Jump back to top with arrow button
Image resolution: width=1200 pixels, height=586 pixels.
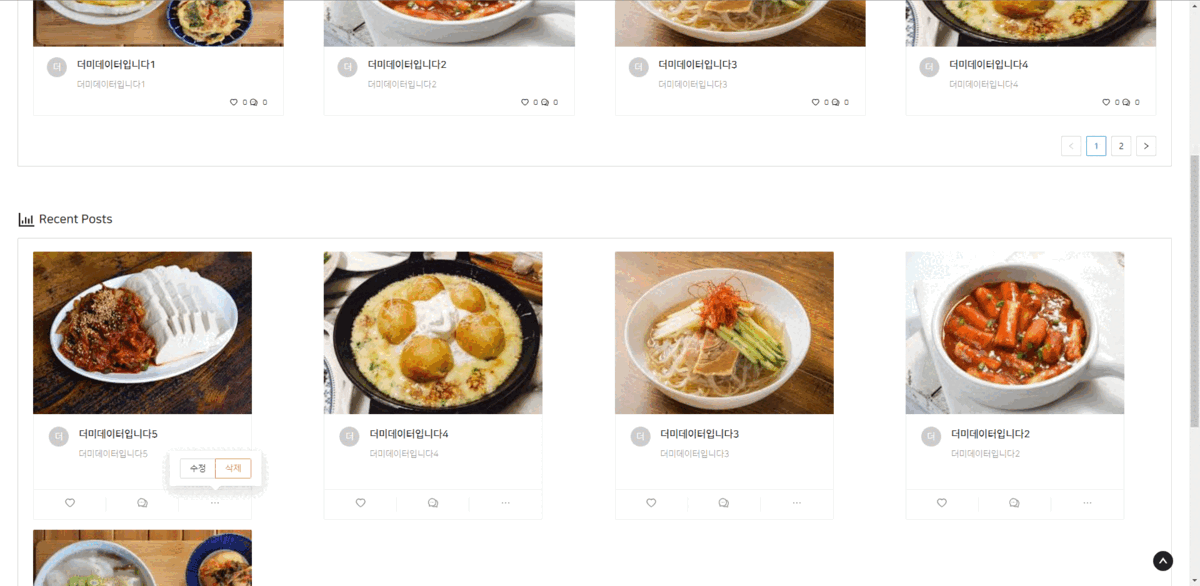[1163, 561]
